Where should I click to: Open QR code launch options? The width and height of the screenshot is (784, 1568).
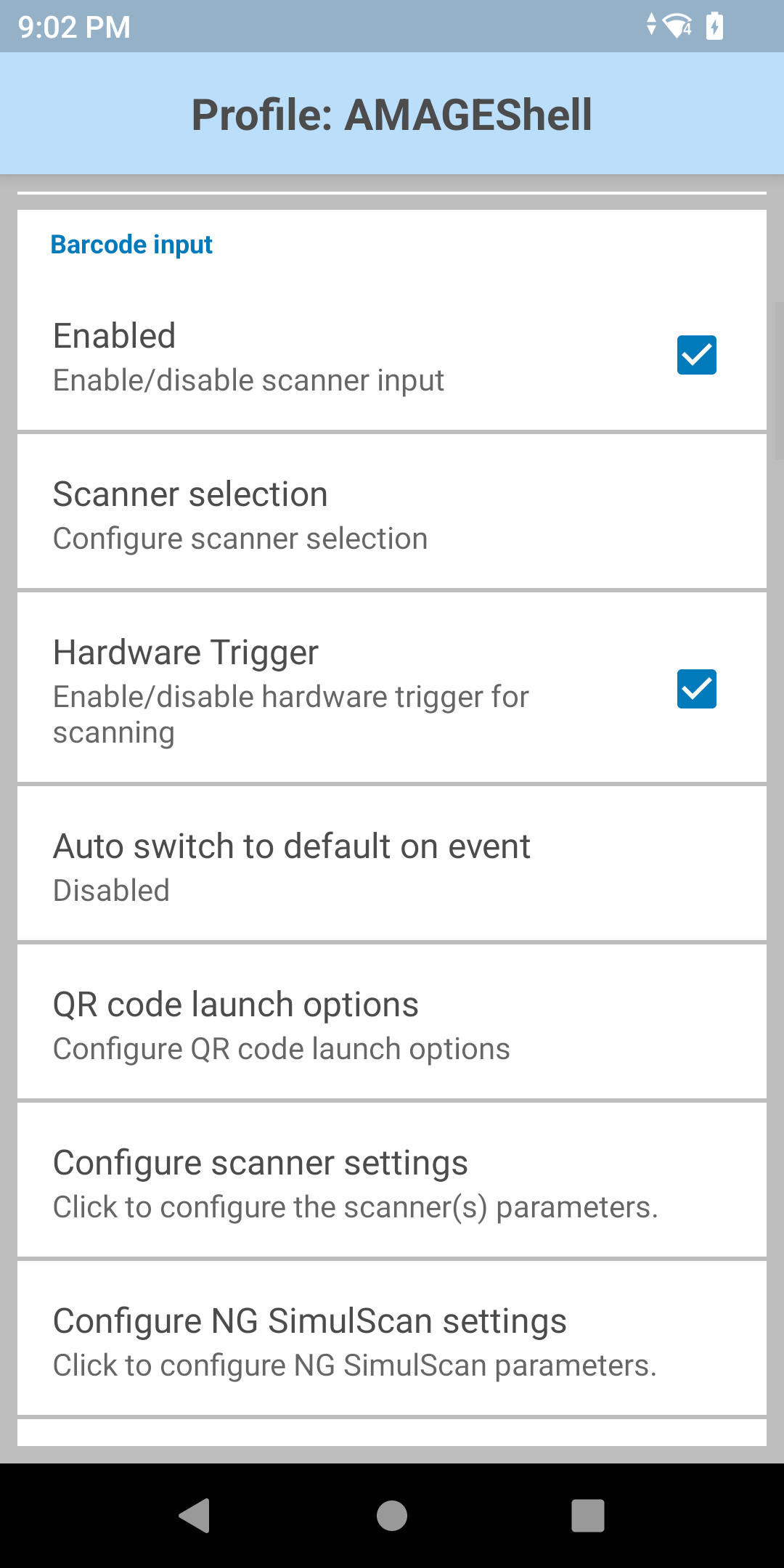point(392,1025)
